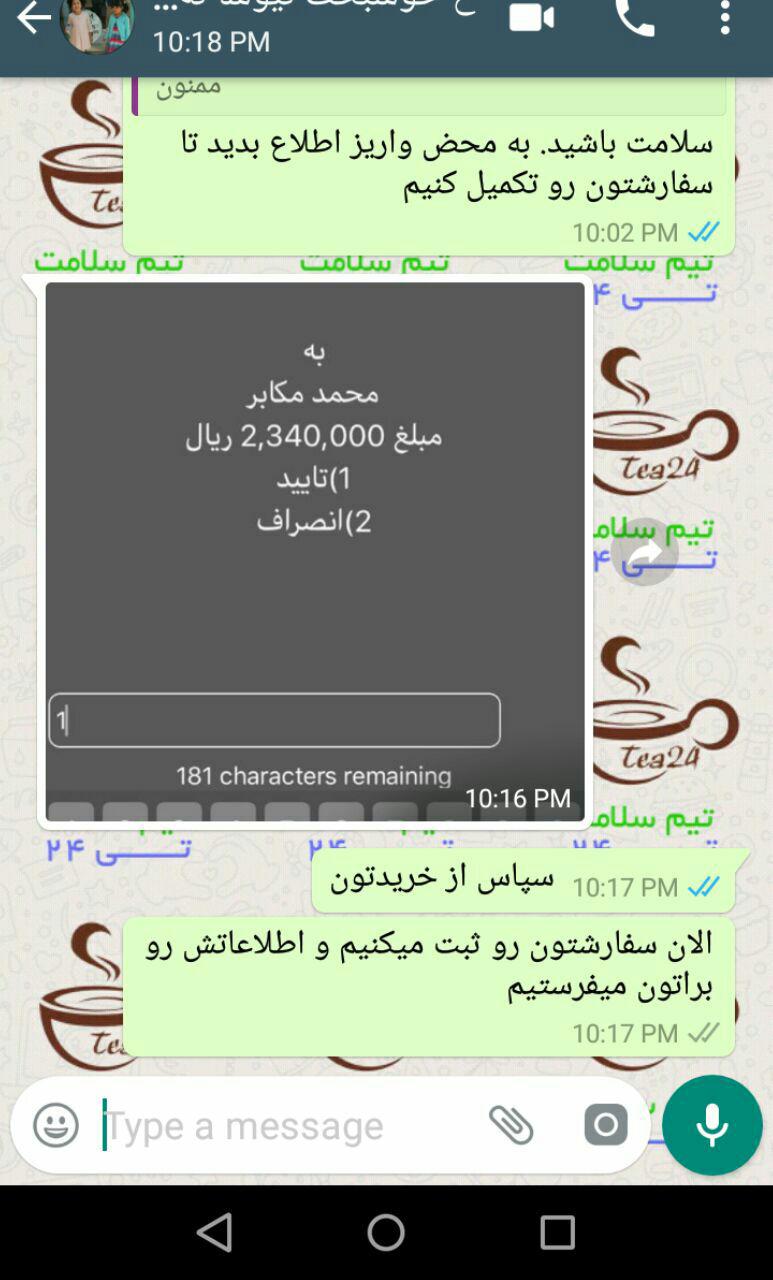
Task: Open the emoji picker
Action: (56, 1125)
